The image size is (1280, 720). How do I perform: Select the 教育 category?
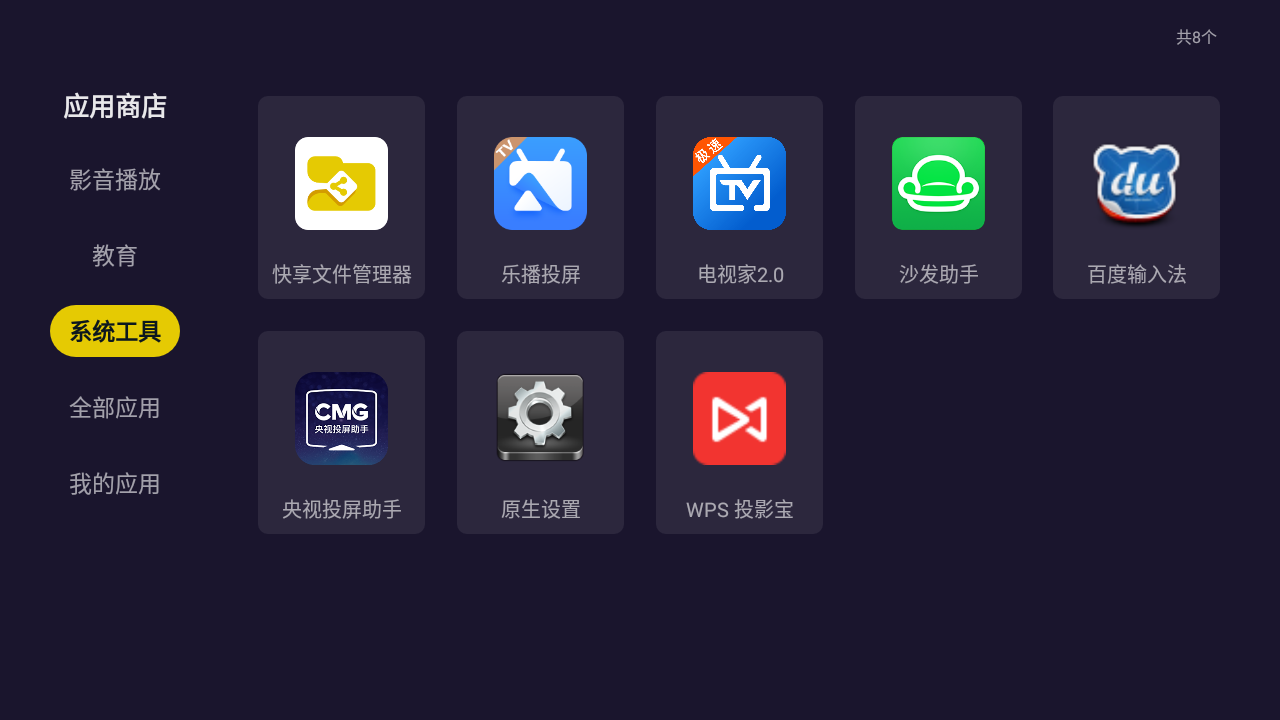[115, 256]
